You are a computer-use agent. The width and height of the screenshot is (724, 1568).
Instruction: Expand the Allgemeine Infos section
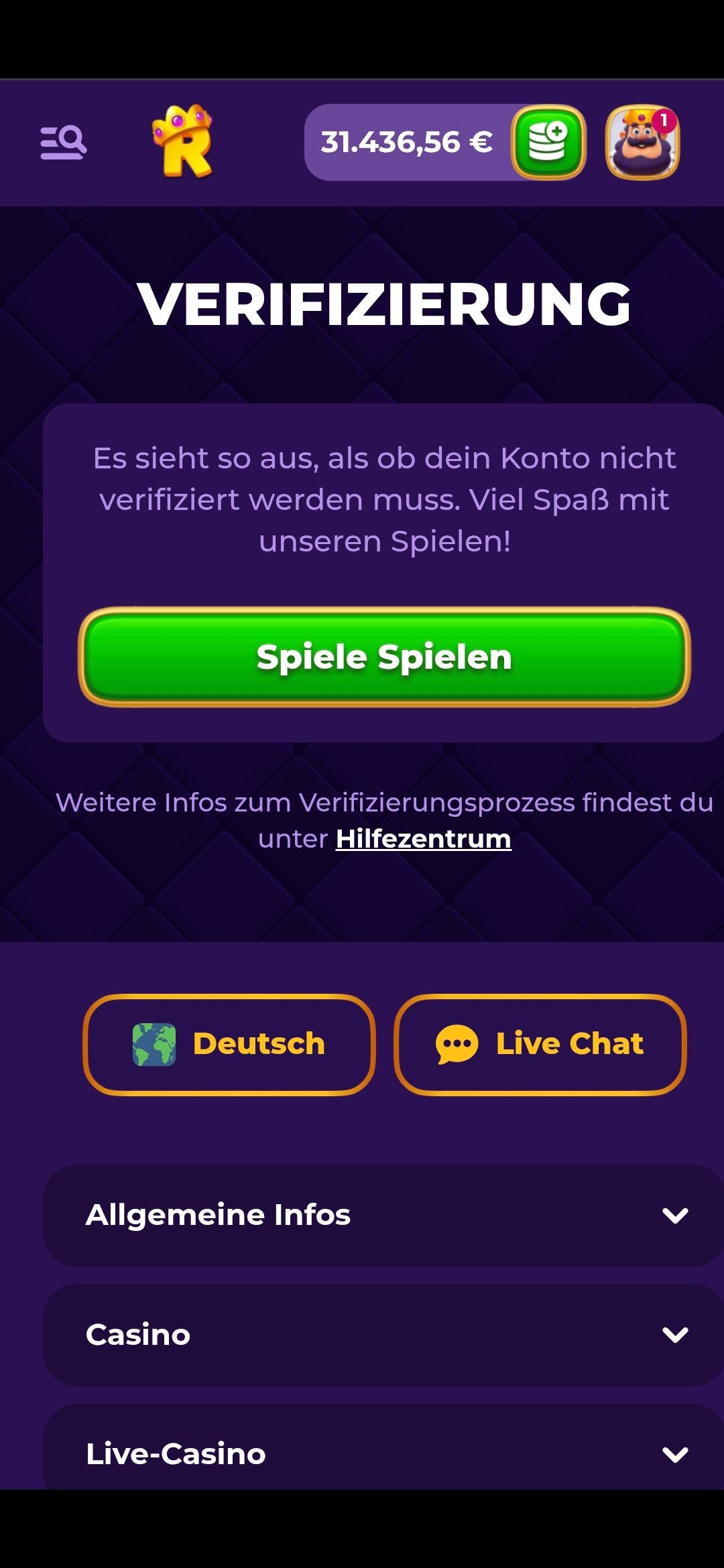(x=383, y=1215)
